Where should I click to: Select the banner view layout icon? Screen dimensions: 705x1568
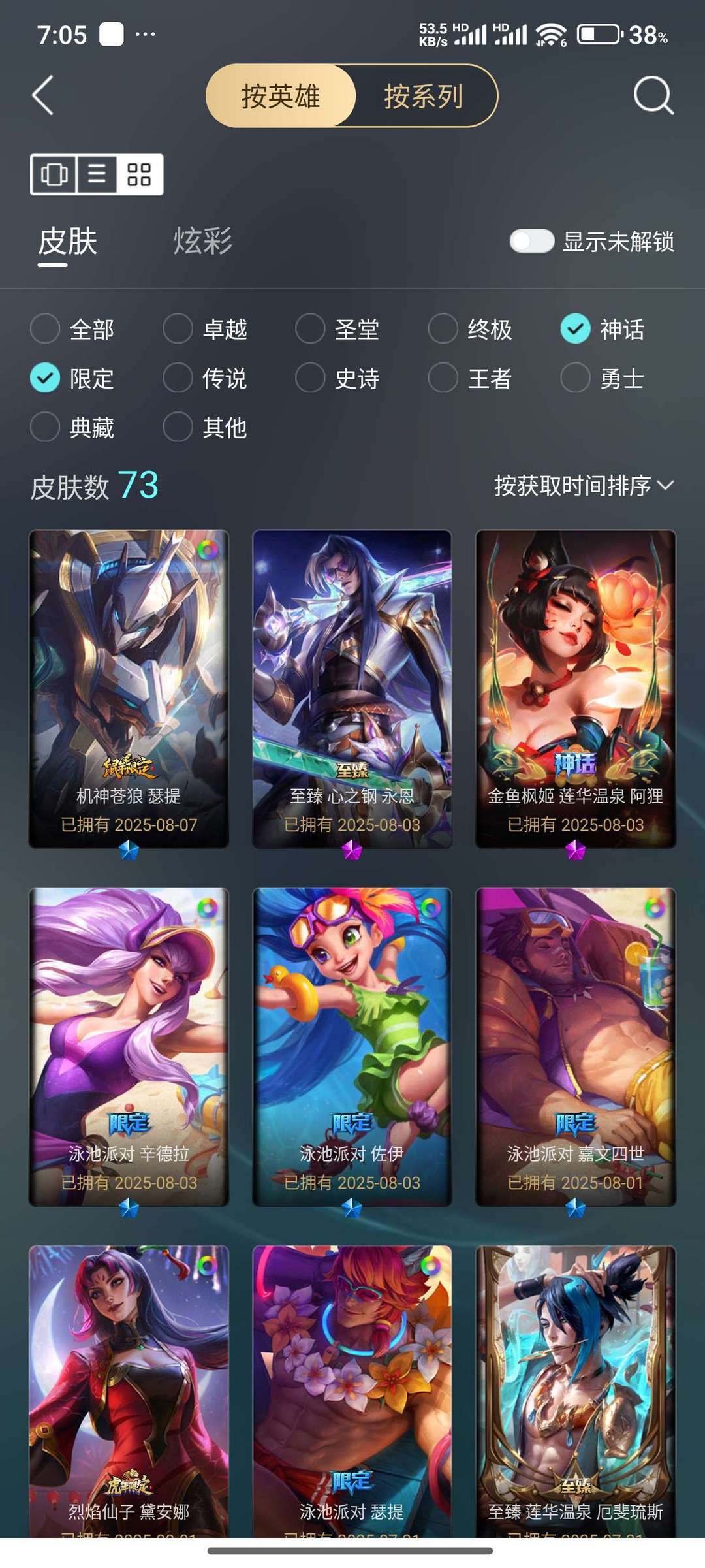54,174
